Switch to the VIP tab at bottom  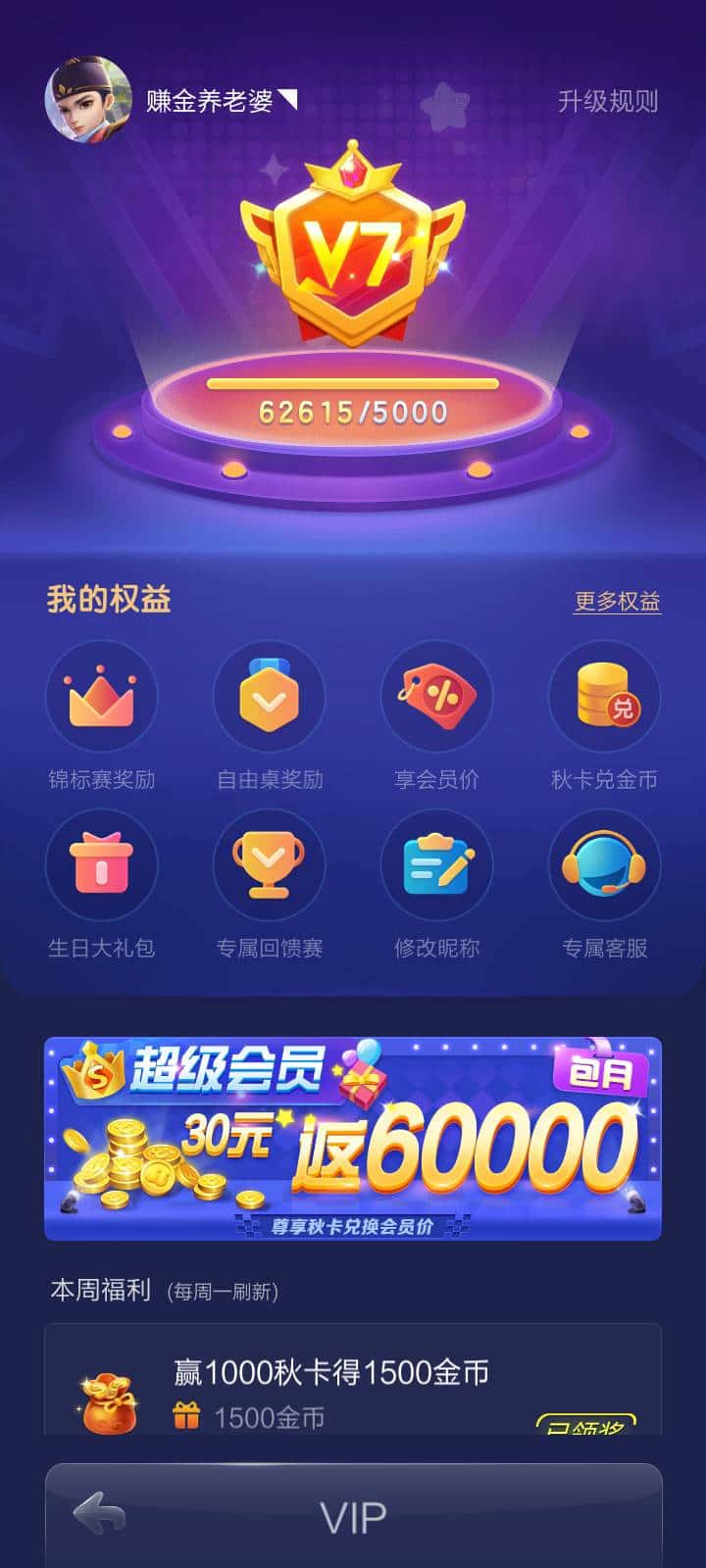click(353, 1517)
